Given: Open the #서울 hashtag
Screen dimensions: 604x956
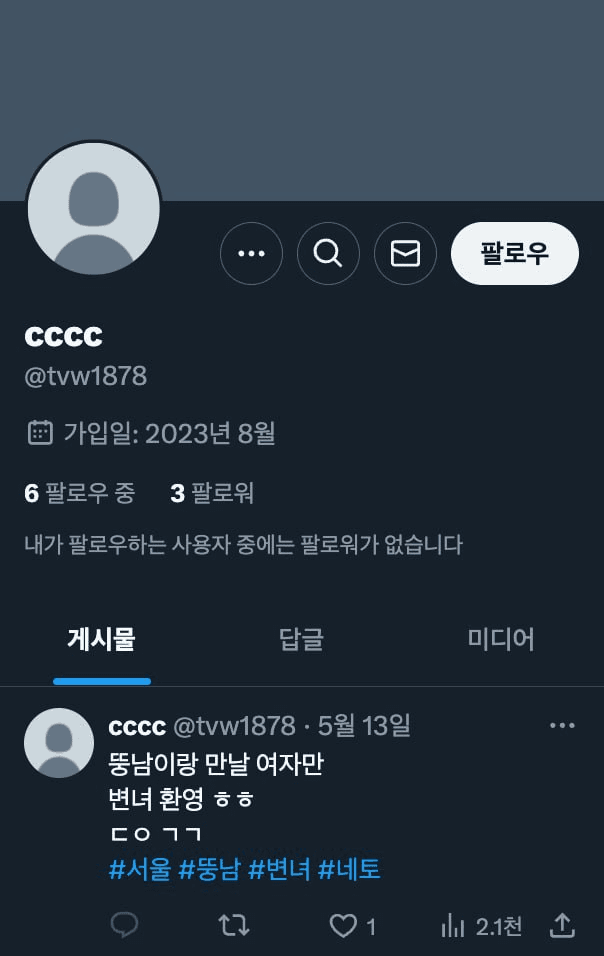Looking at the screenshot, I should [140, 869].
